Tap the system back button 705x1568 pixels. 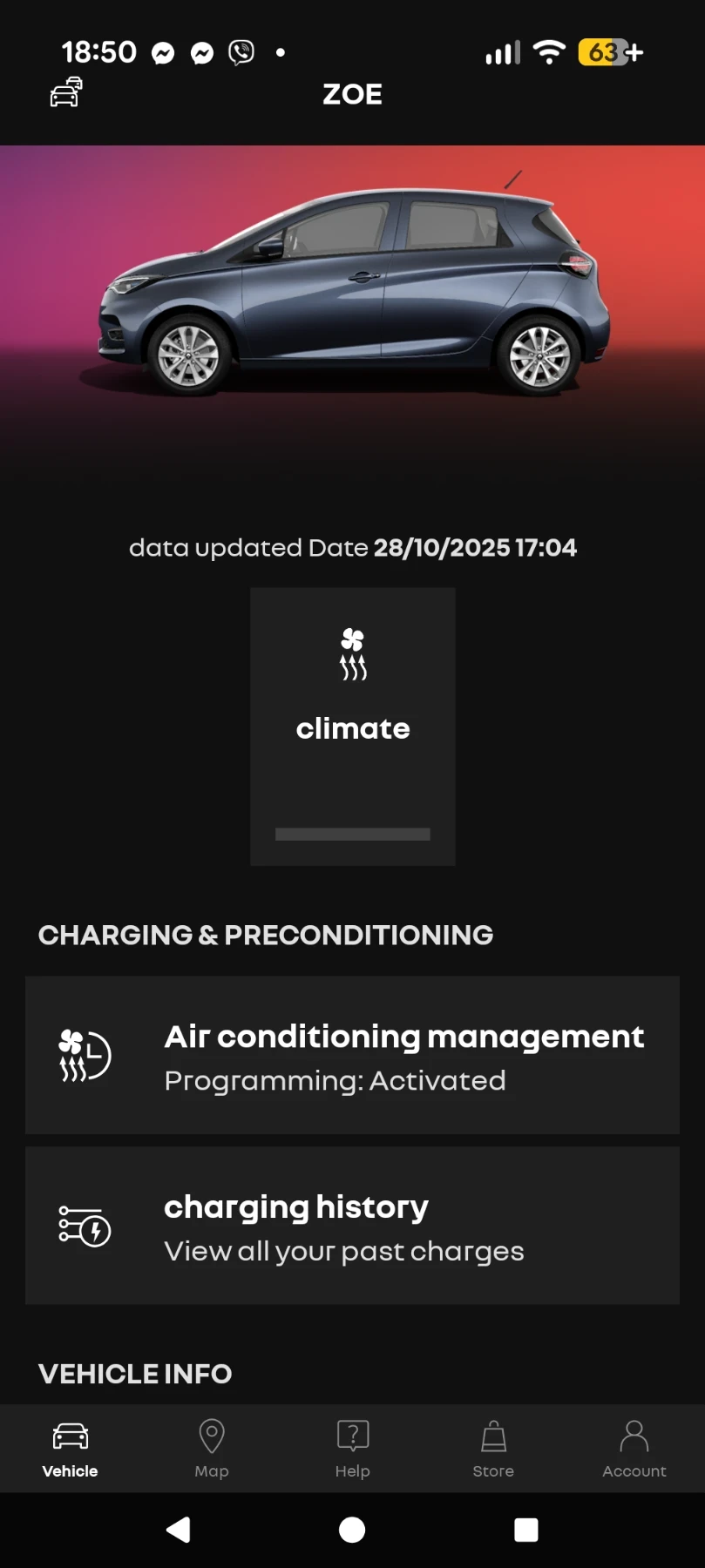click(x=179, y=1530)
